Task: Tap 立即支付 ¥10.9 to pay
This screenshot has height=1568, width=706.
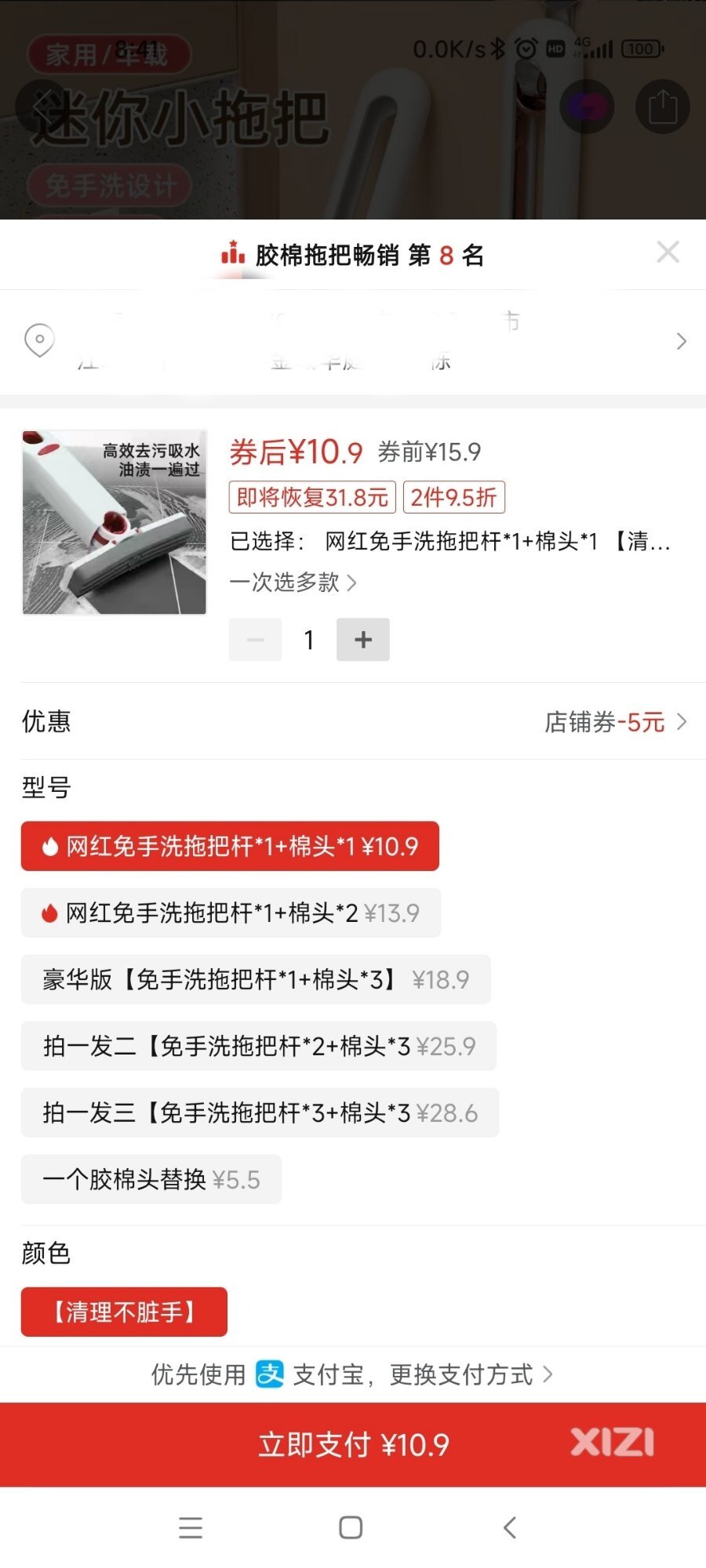Action: 353,1445
